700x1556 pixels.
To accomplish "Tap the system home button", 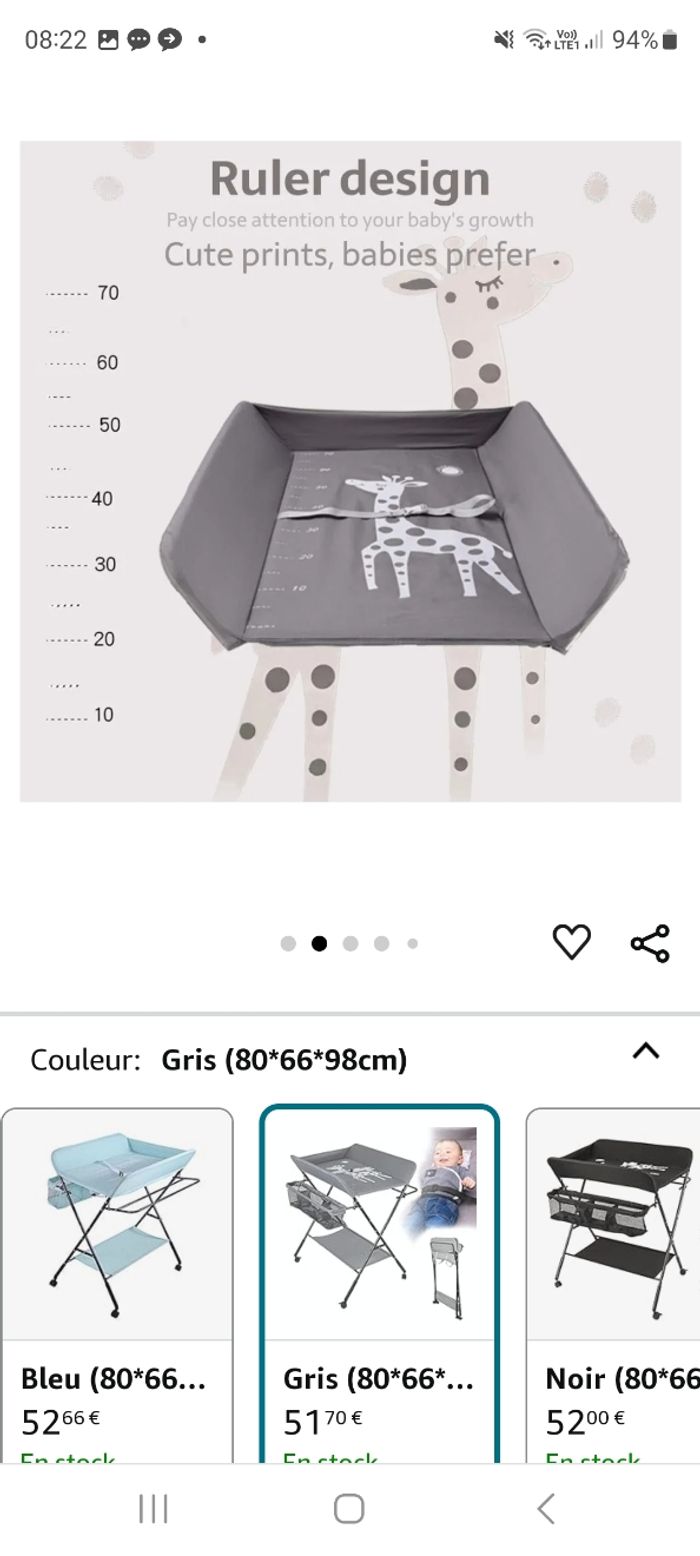I will point(349,1508).
